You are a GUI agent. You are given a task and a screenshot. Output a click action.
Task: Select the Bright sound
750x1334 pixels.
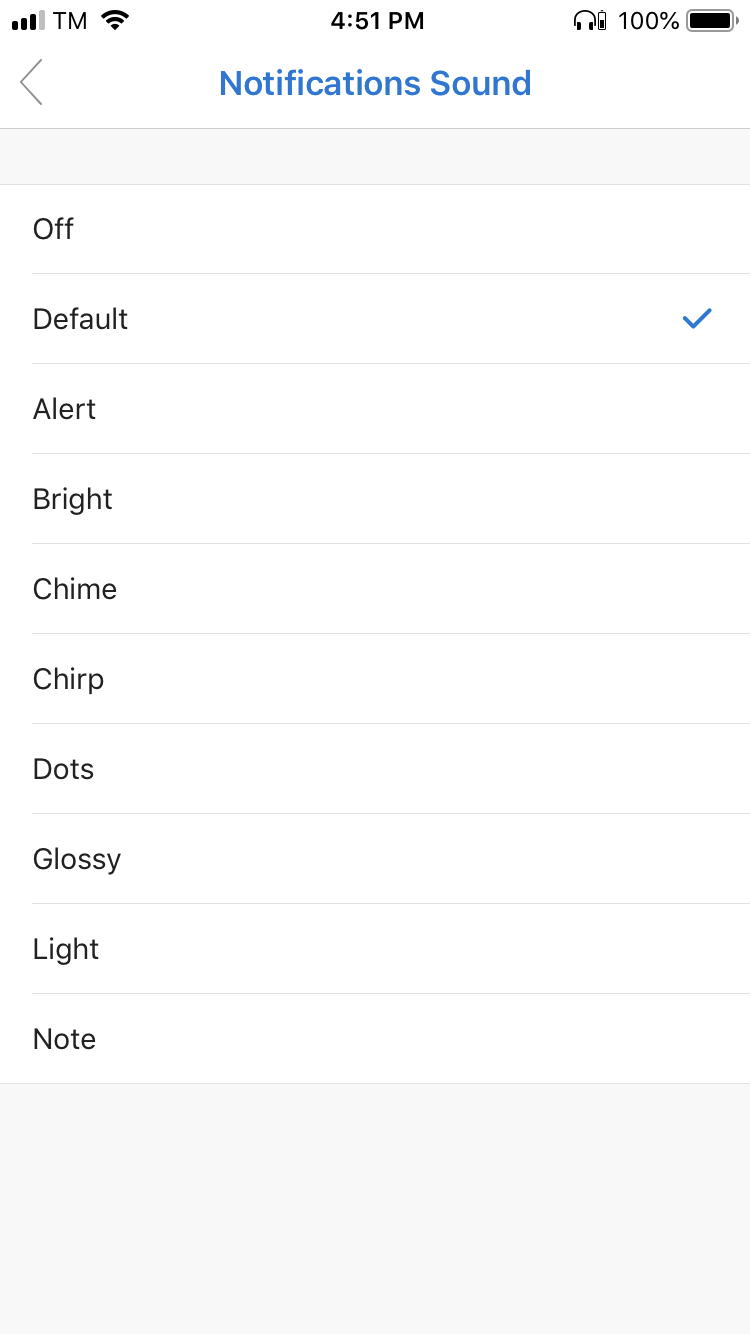(375, 499)
